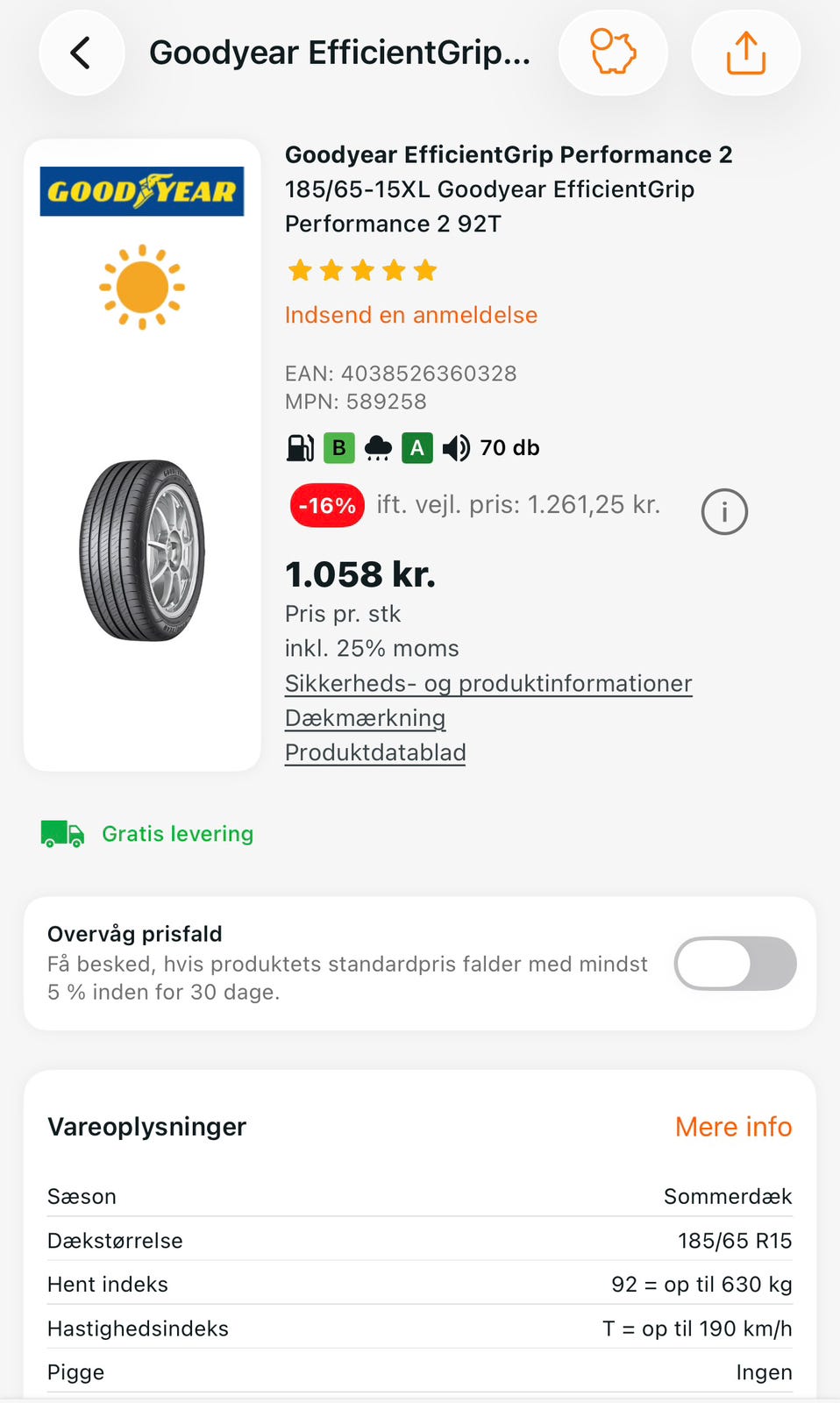Open the piggy bank price-watch icon

click(x=613, y=53)
